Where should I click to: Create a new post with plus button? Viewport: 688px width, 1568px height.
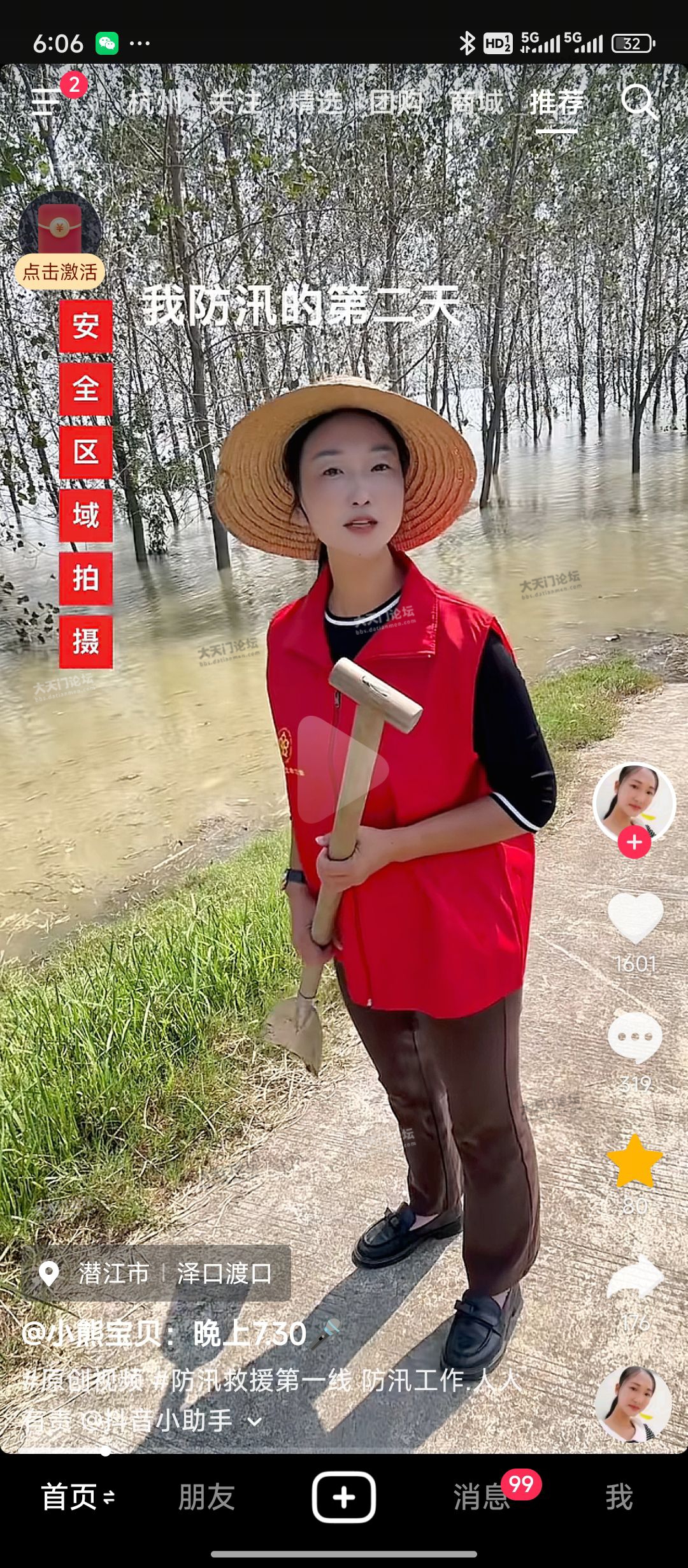(x=343, y=1497)
